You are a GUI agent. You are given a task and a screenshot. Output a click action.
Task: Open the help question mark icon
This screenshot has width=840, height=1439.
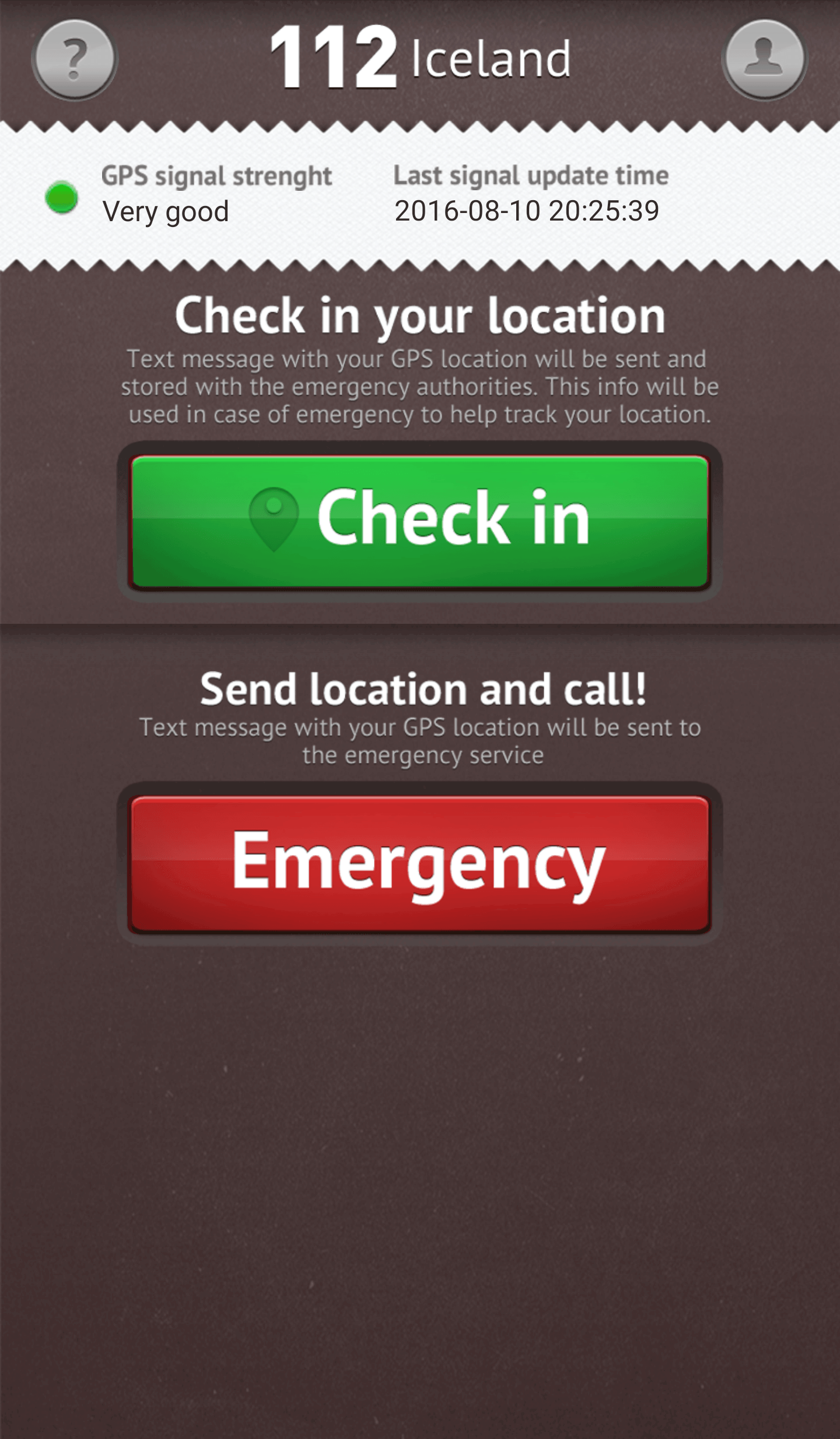[x=74, y=60]
